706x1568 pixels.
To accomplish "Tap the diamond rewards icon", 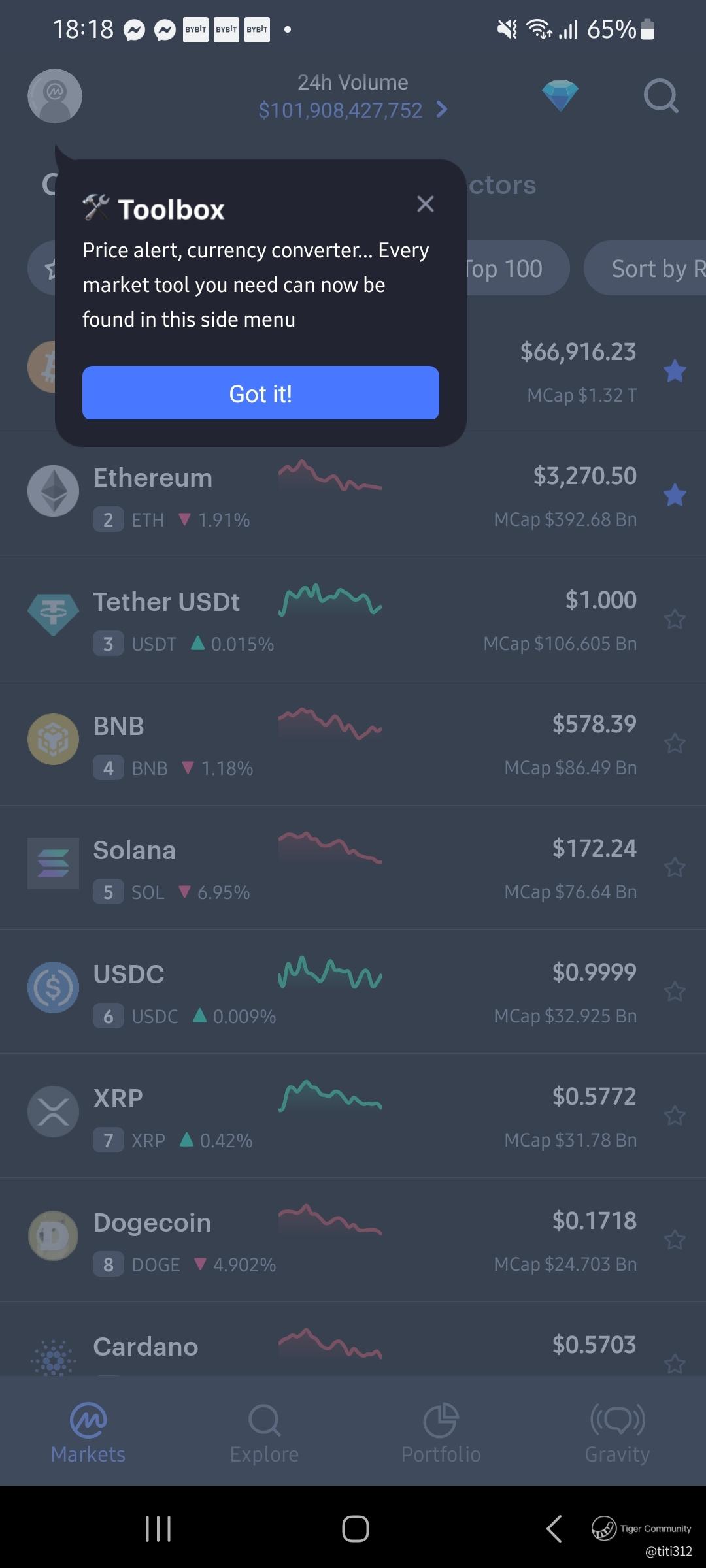I will [560, 96].
